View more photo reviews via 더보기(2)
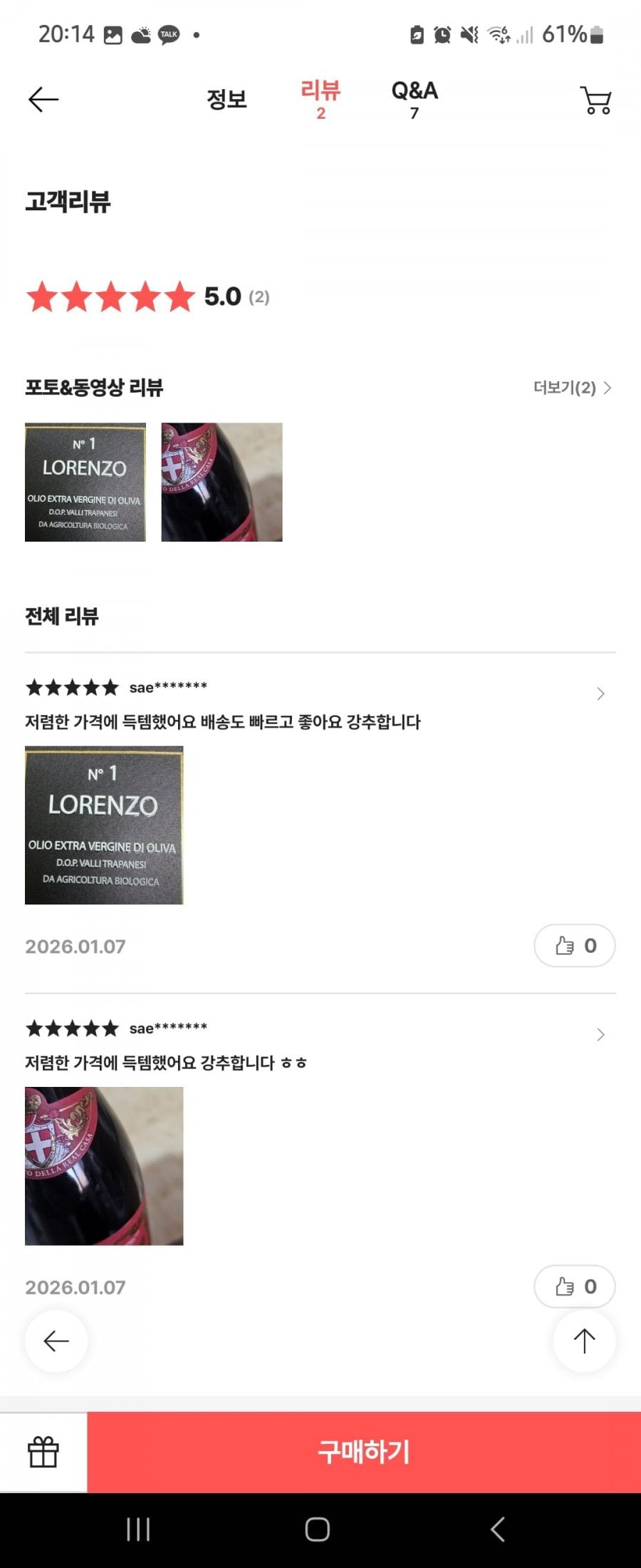 pos(572,388)
